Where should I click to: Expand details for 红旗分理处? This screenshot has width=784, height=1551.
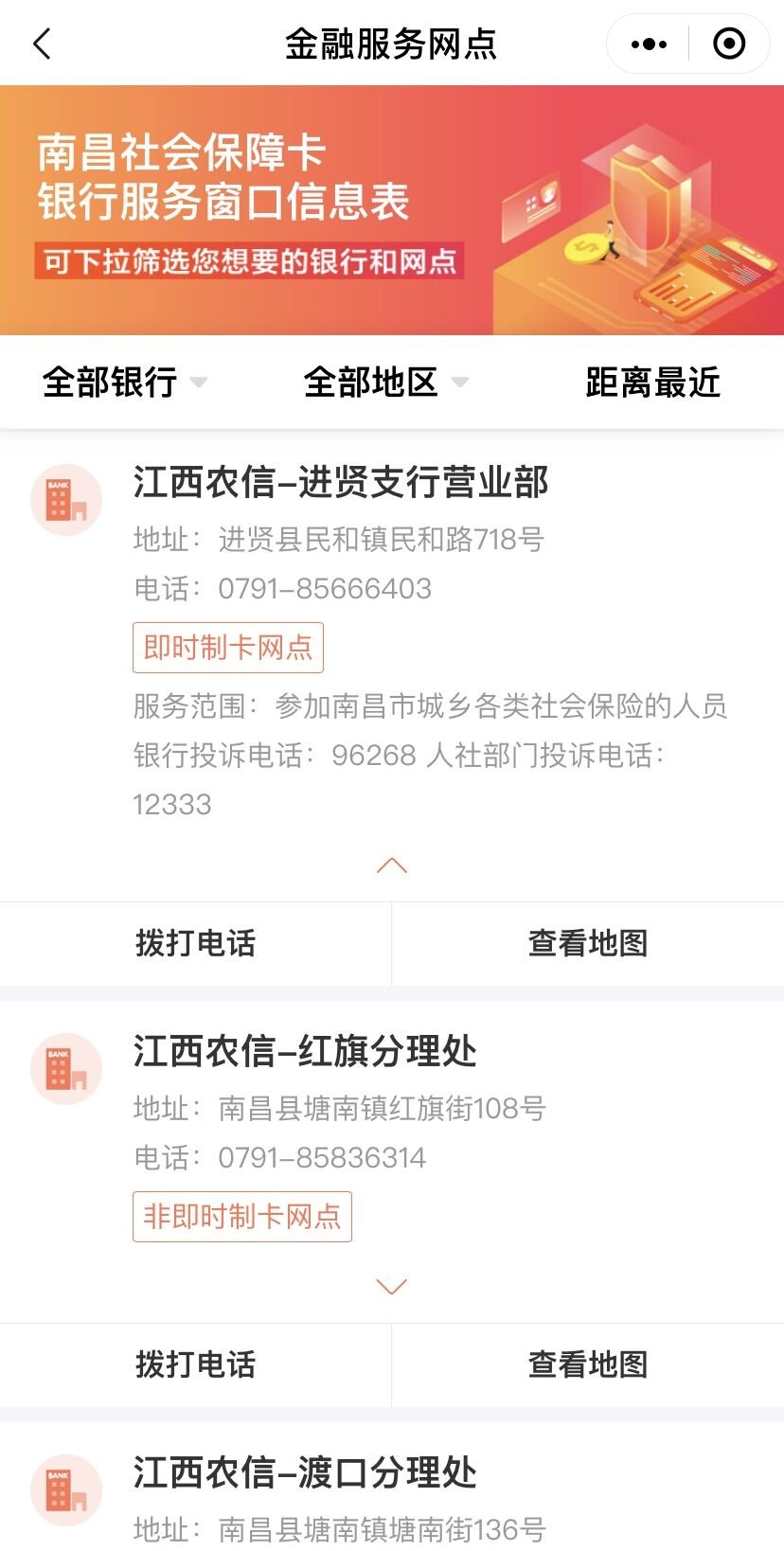(x=391, y=1286)
